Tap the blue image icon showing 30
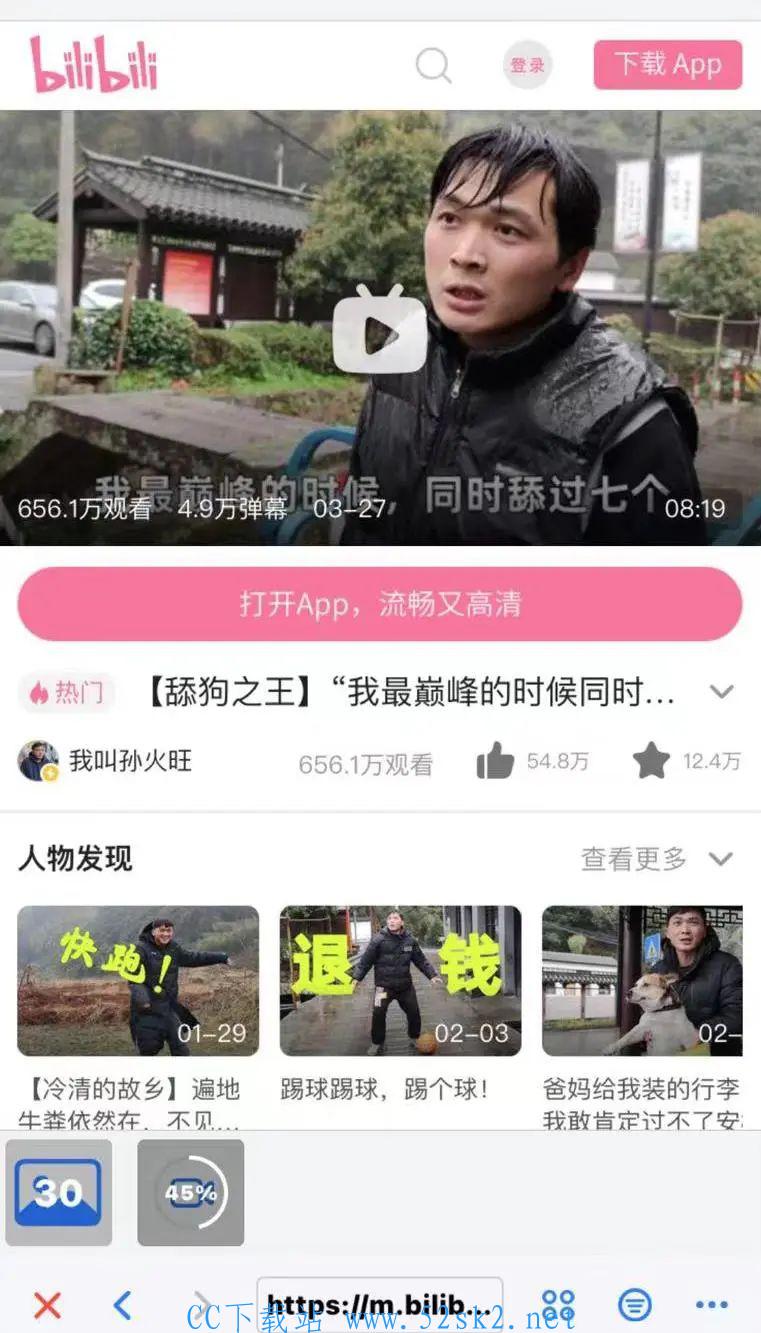The width and height of the screenshot is (761, 1333). click(58, 1193)
